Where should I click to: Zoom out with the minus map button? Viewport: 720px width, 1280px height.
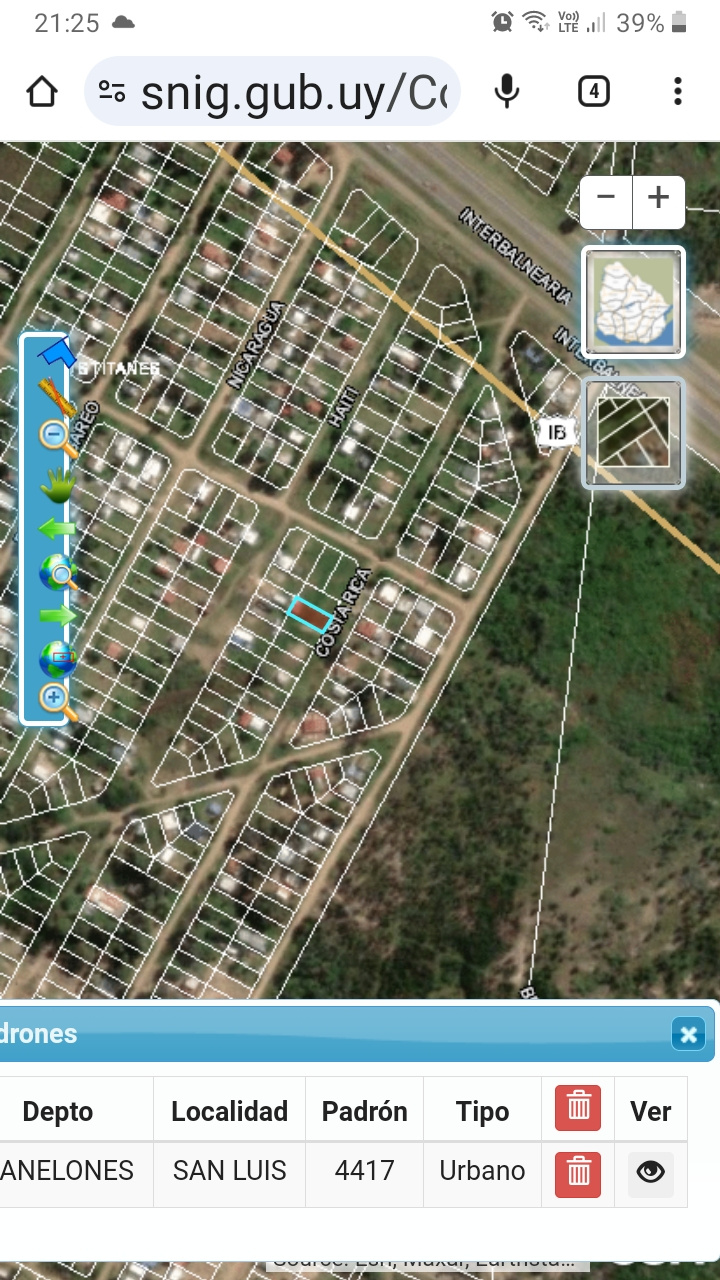click(606, 198)
